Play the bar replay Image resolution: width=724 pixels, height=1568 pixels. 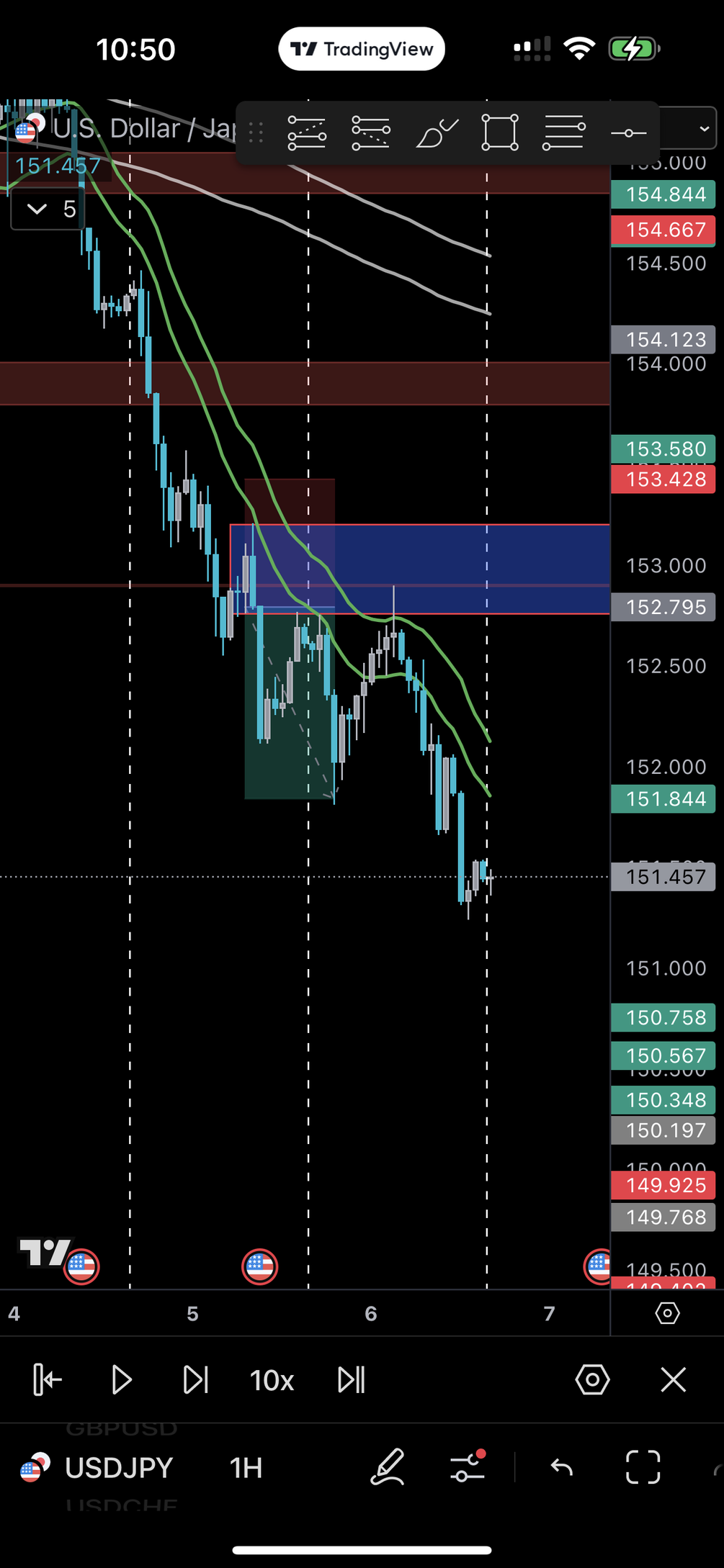pyautogui.click(x=121, y=1380)
